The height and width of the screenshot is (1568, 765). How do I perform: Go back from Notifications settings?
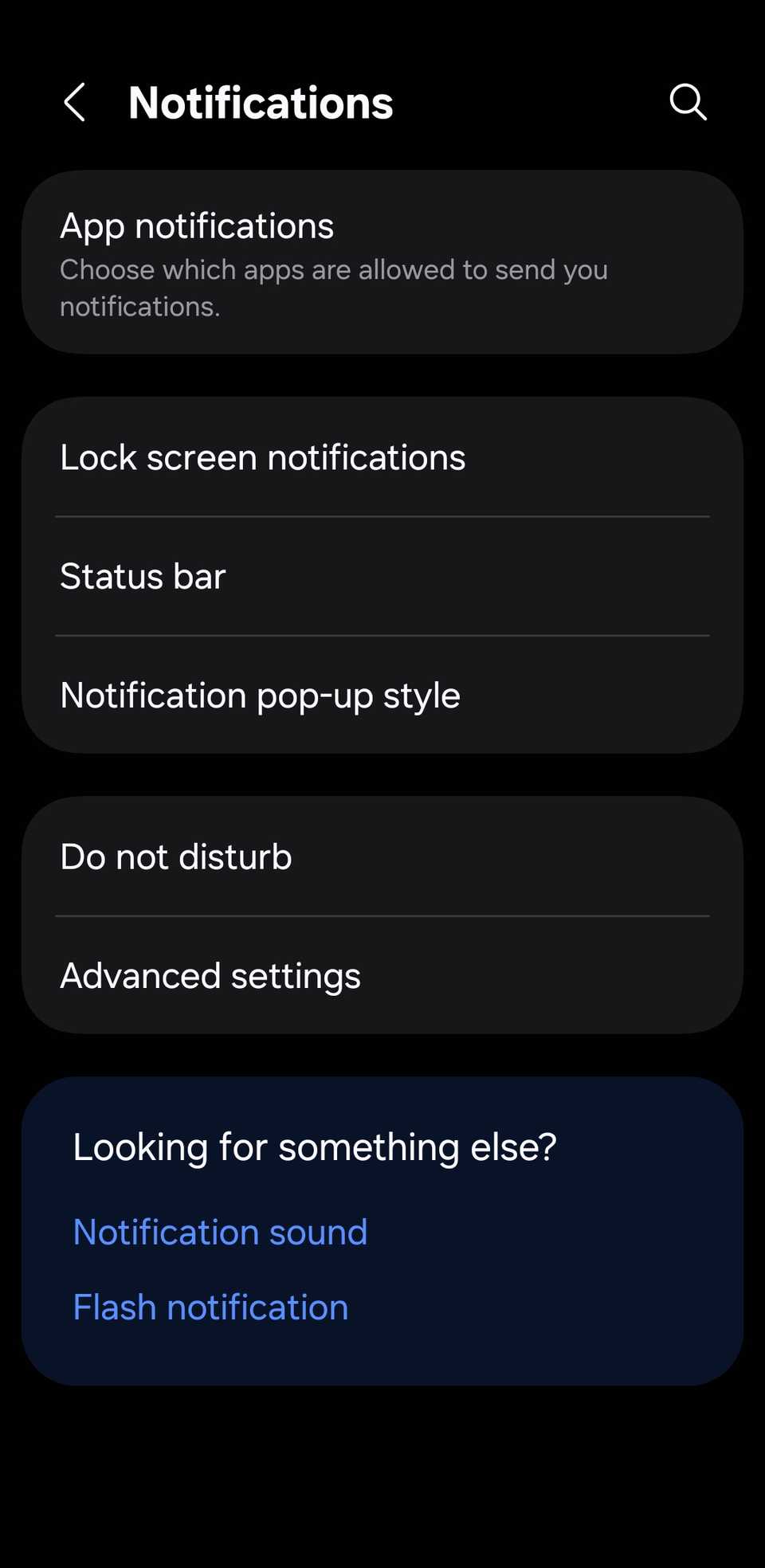click(75, 103)
